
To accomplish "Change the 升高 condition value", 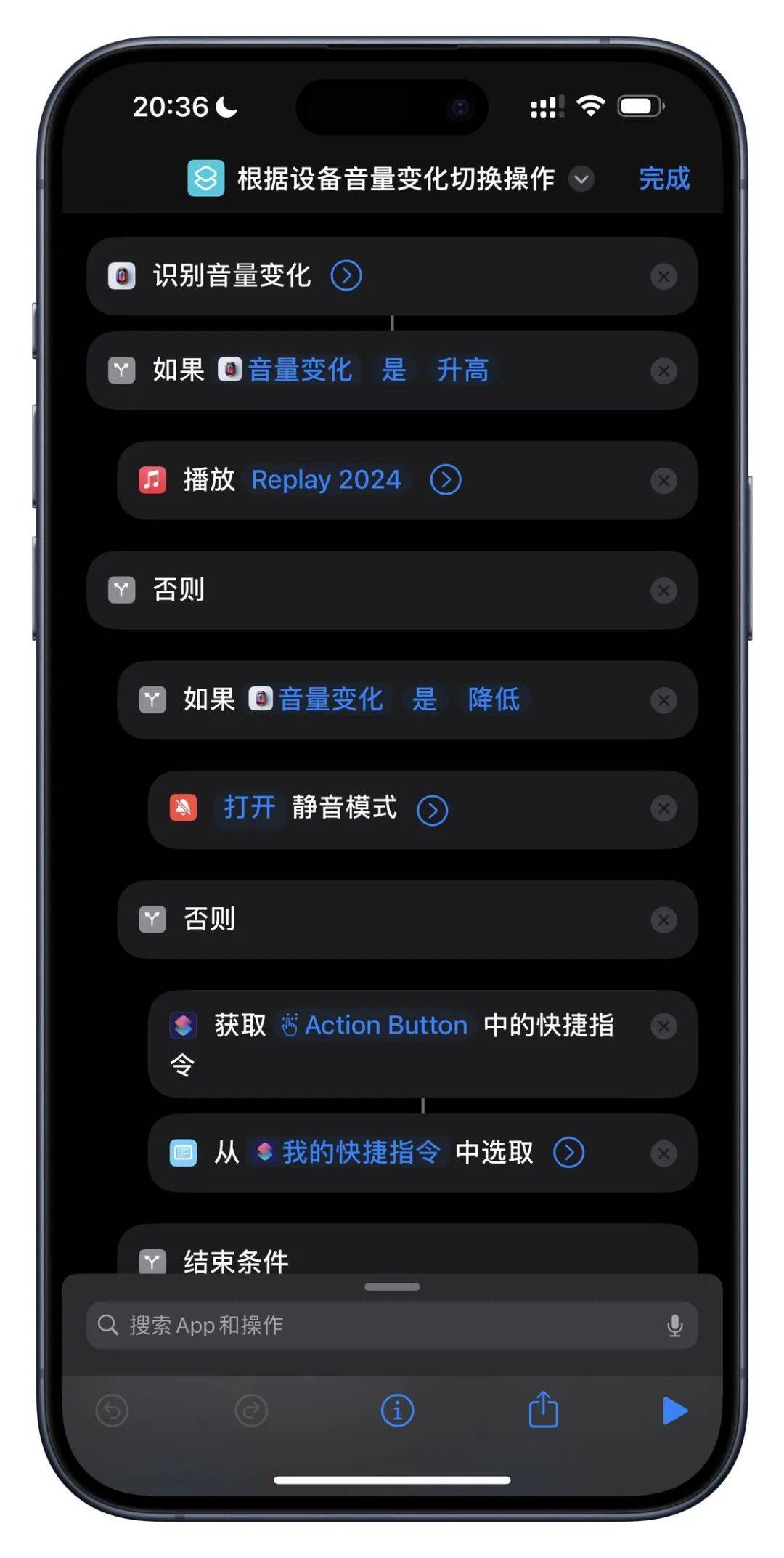I will pyautogui.click(x=462, y=370).
